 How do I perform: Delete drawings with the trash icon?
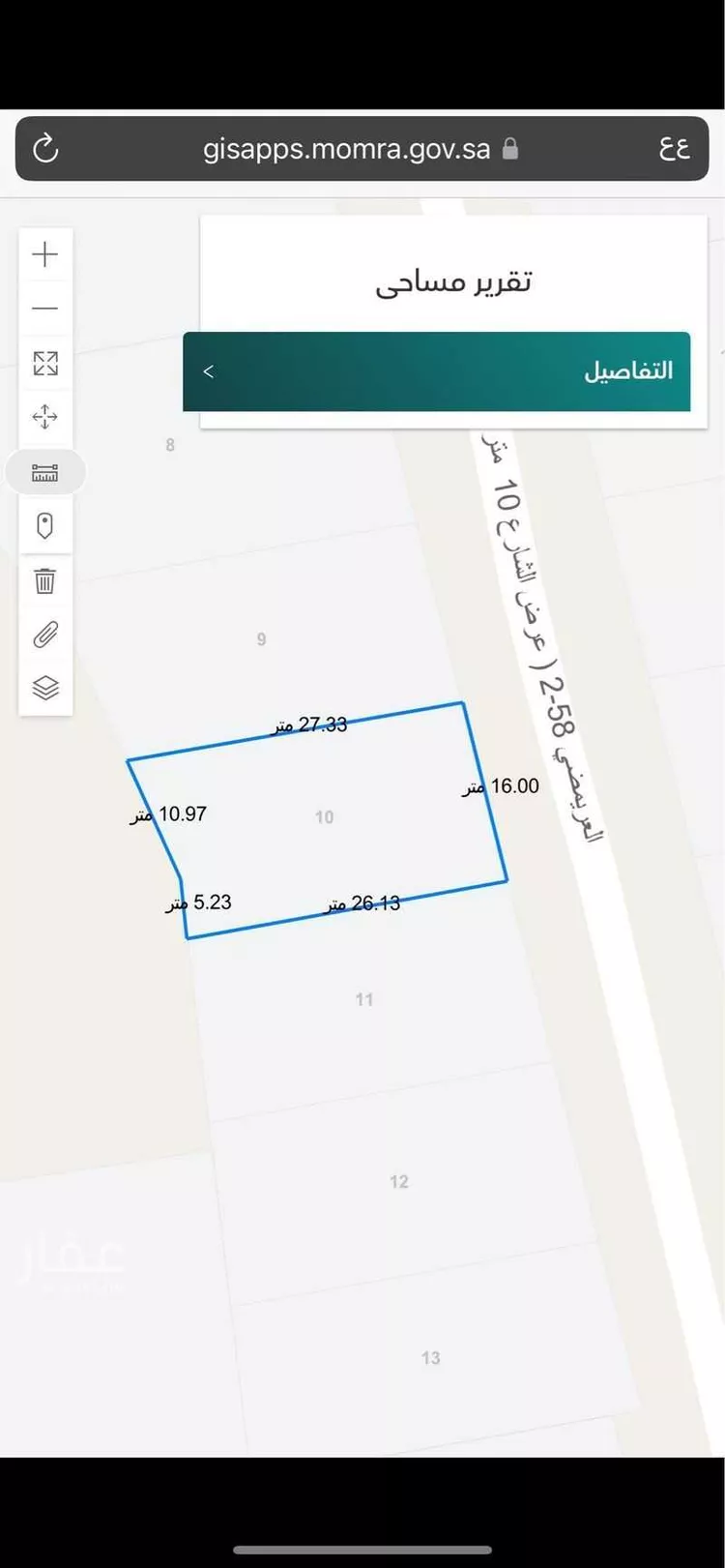coord(45,580)
